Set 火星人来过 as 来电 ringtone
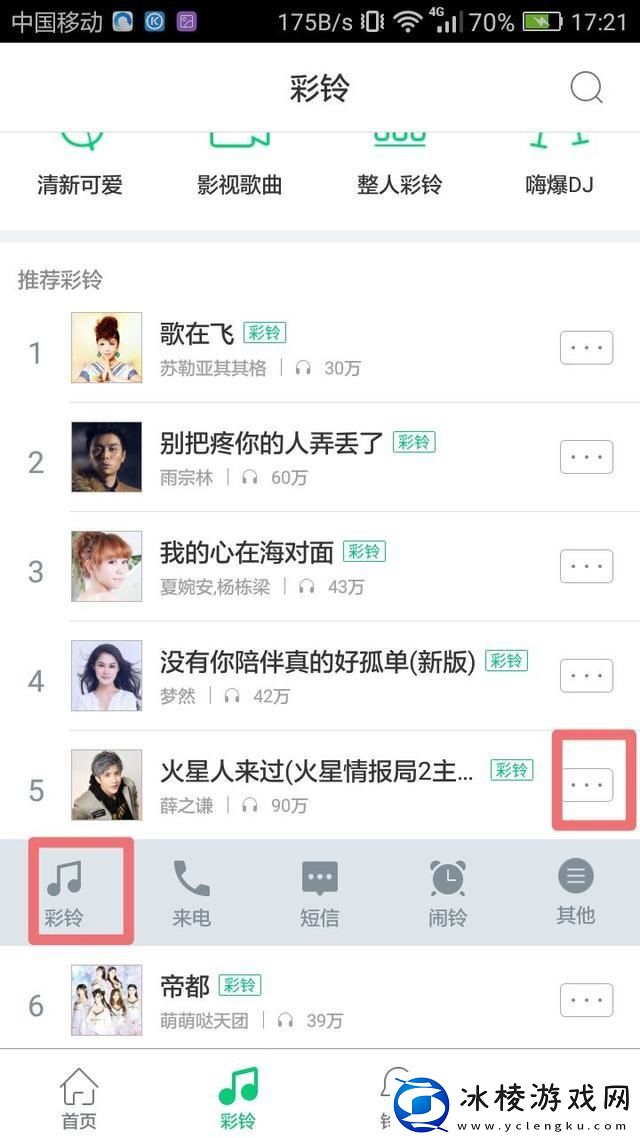The height and width of the screenshot is (1138, 640). [x=191, y=892]
